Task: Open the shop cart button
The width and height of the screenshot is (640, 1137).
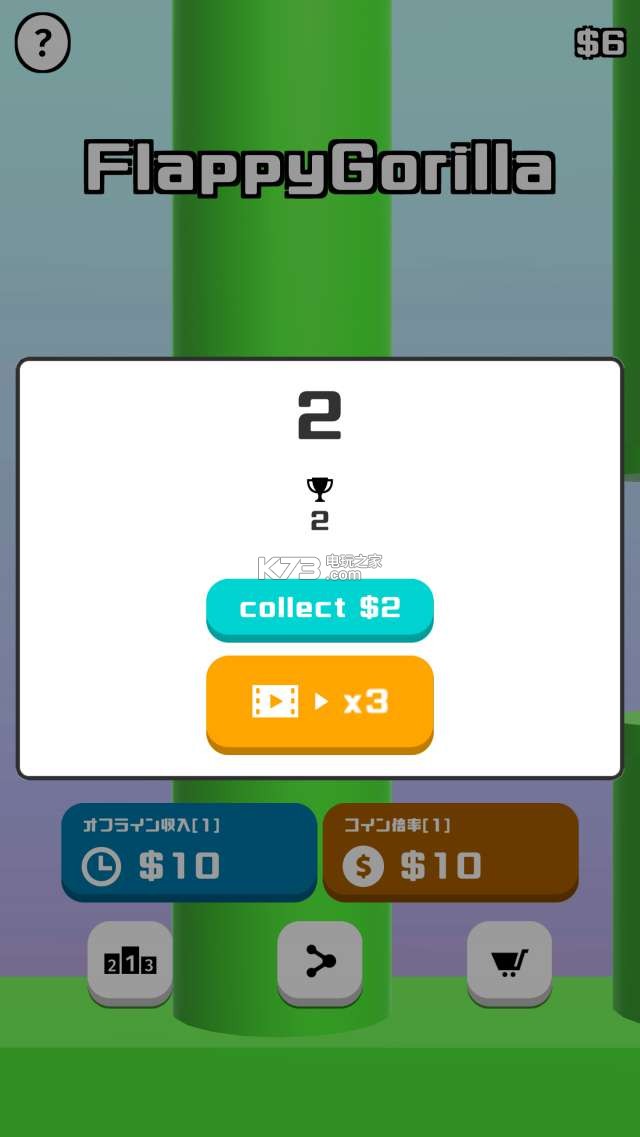Action: [x=509, y=962]
